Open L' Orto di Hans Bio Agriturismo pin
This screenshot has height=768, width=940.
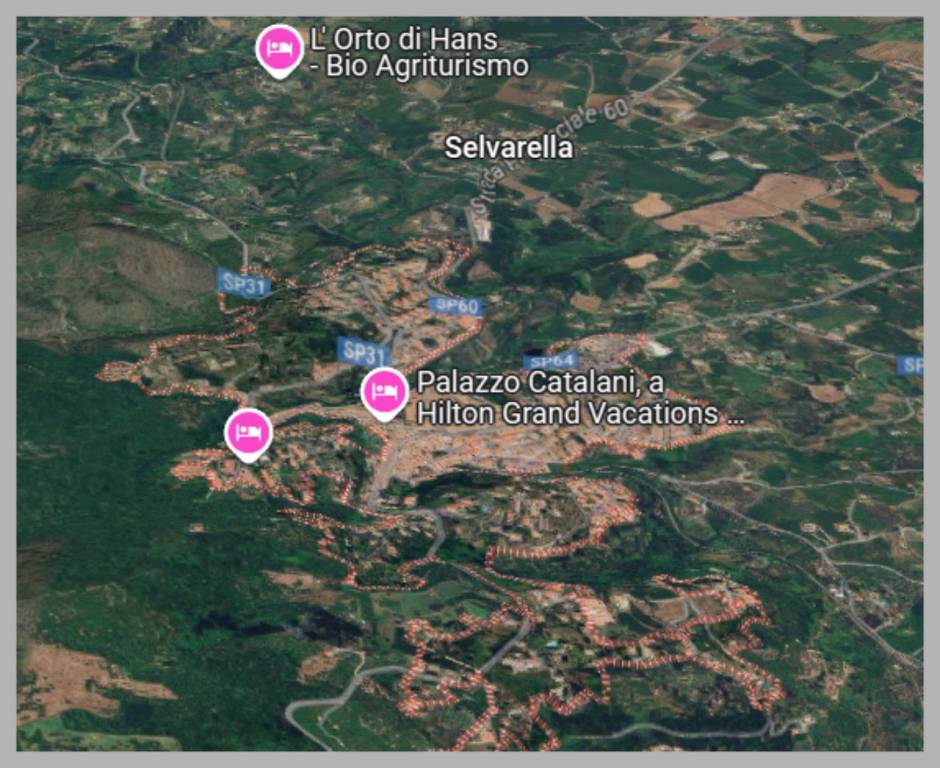(280, 48)
